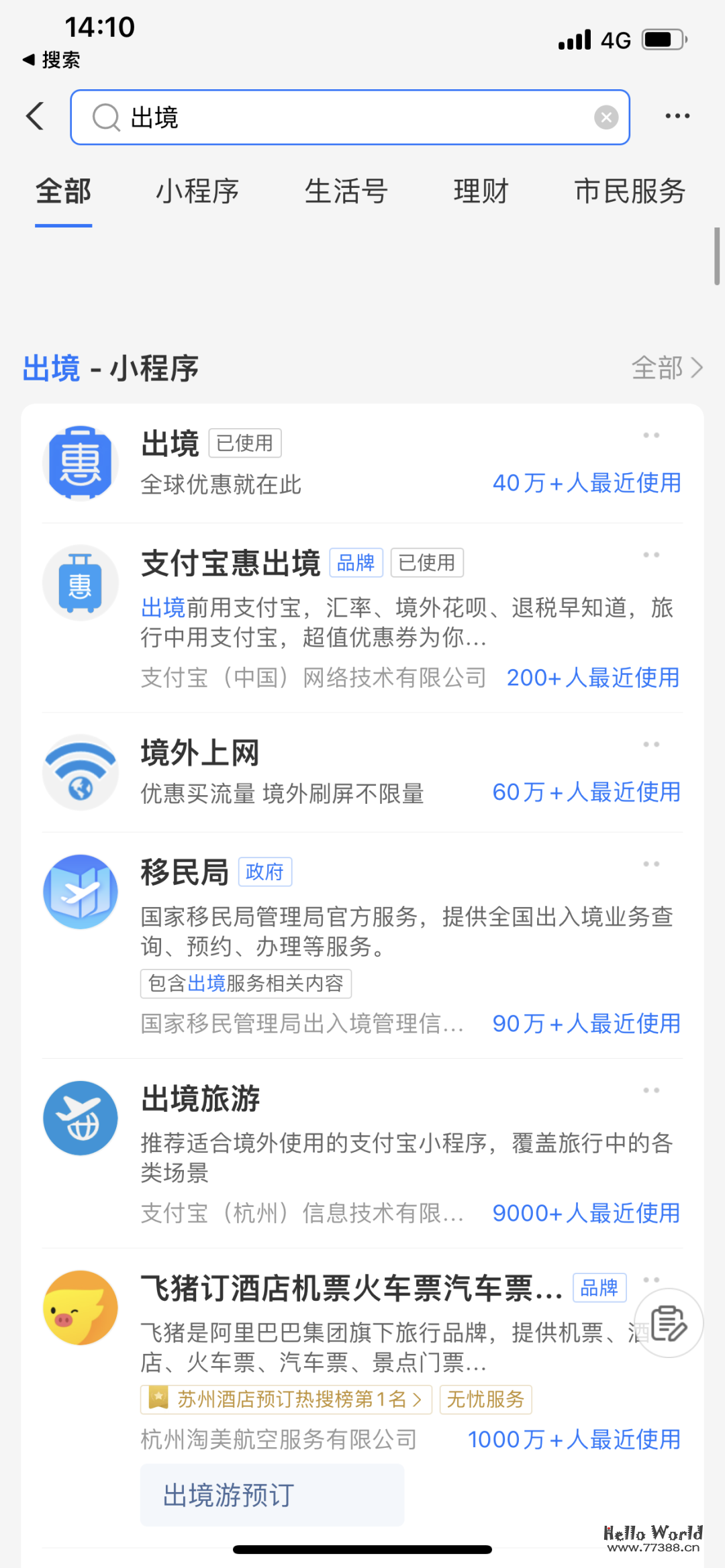Viewport: 725px width, 1568px height.
Task: Expand 全部 to view all mini programs
Action: (667, 368)
